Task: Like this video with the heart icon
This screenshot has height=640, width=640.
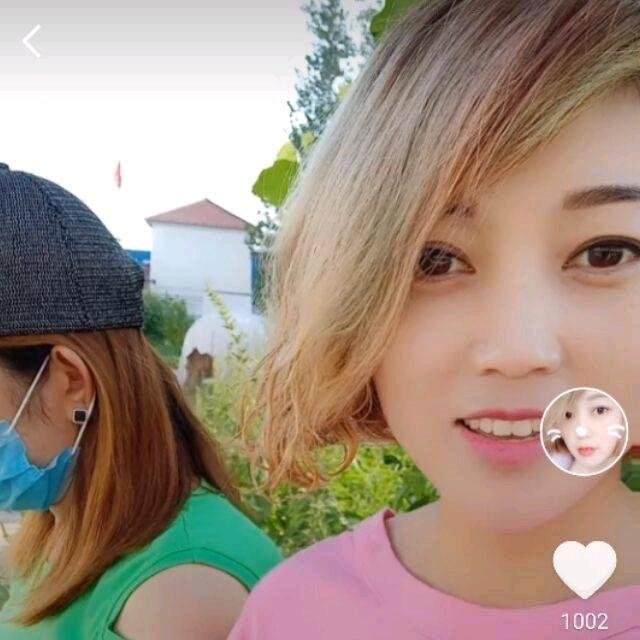Action: pyautogui.click(x=584, y=568)
